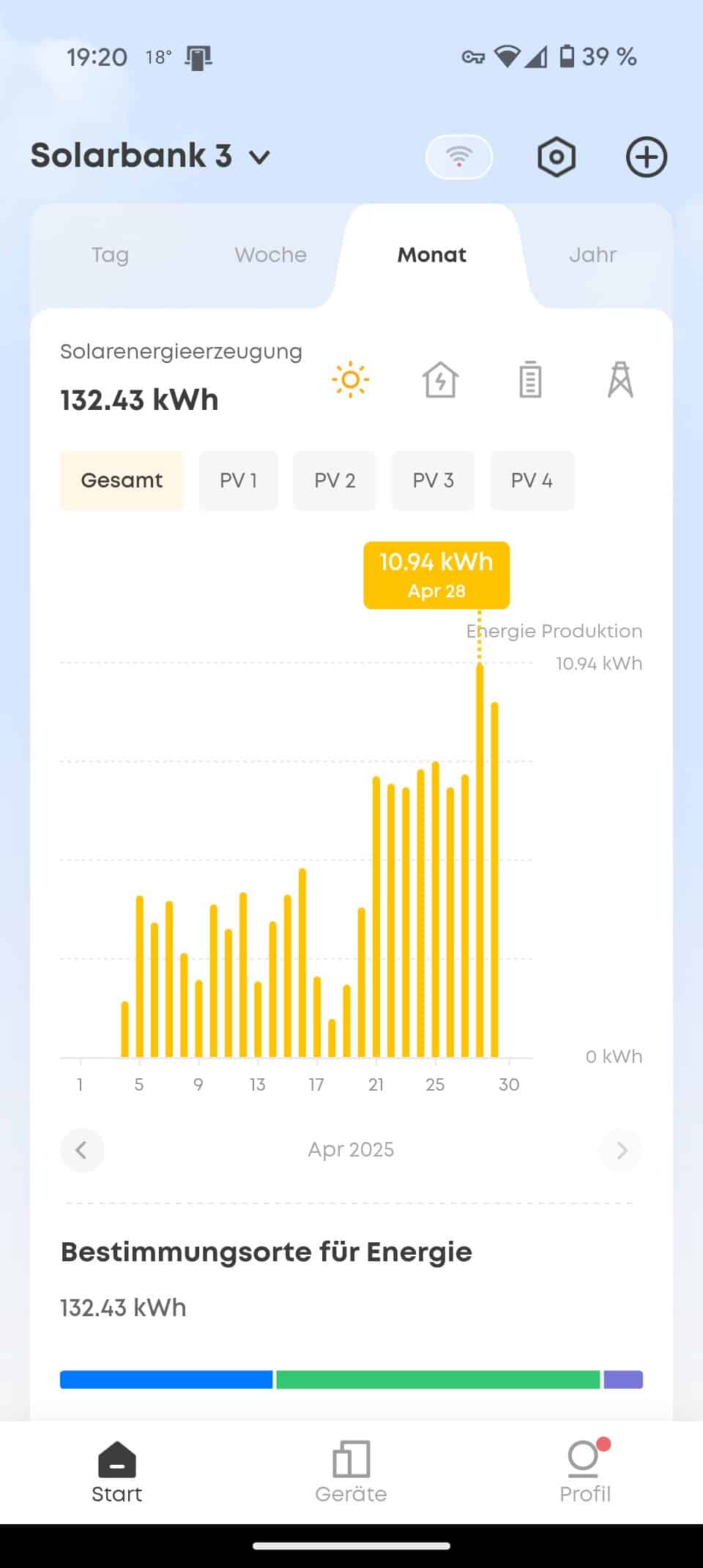703x1568 pixels.
Task: Filter chart by PV 1
Action: click(x=238, y=480)
